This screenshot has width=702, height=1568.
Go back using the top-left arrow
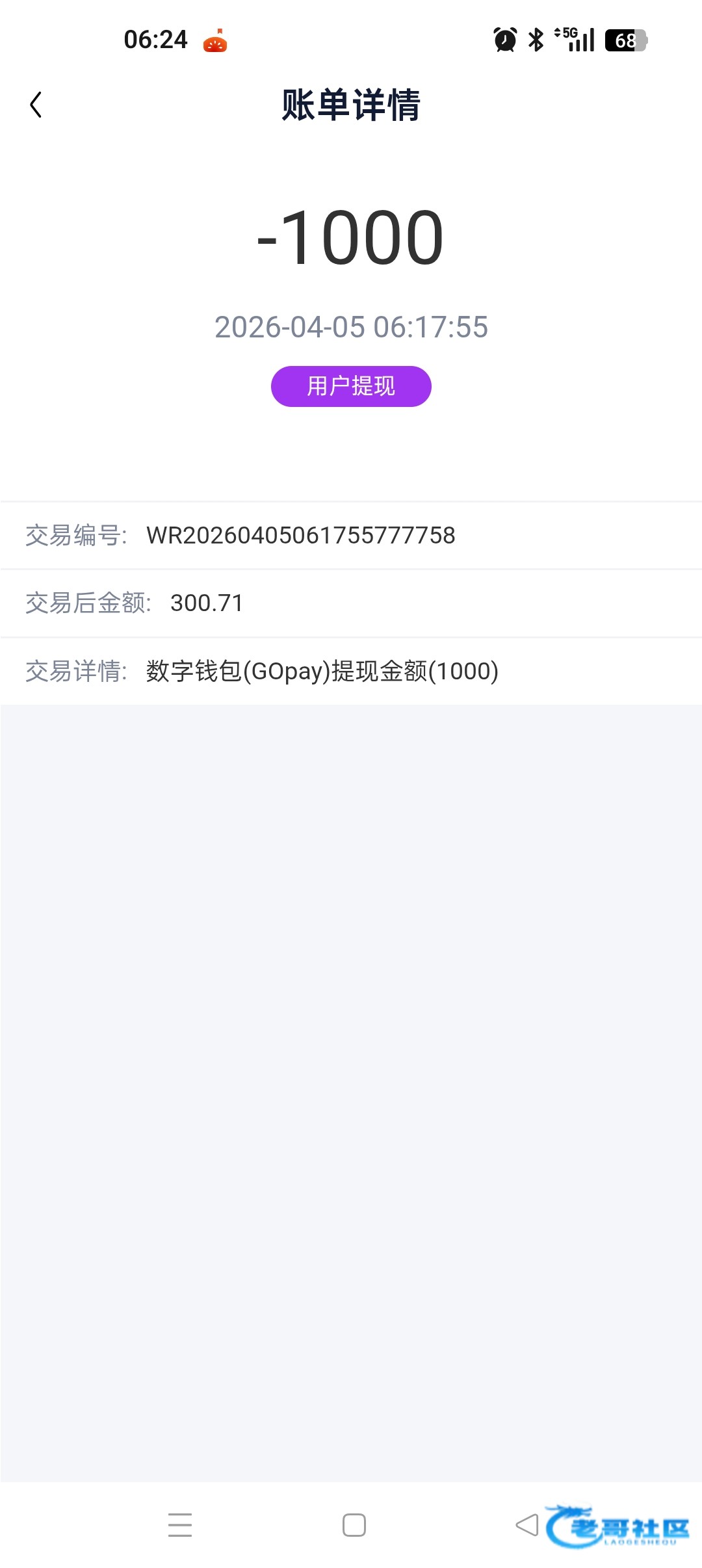36,105
